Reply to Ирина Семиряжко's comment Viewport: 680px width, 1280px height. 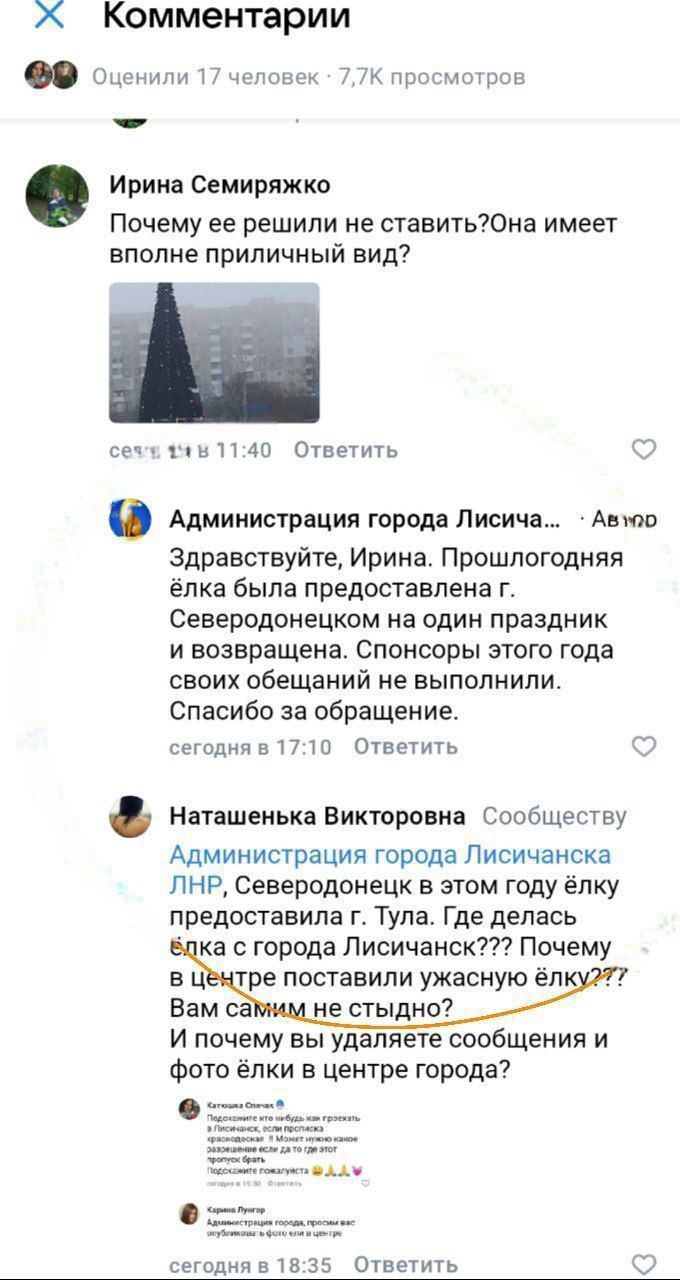(345, 450)
